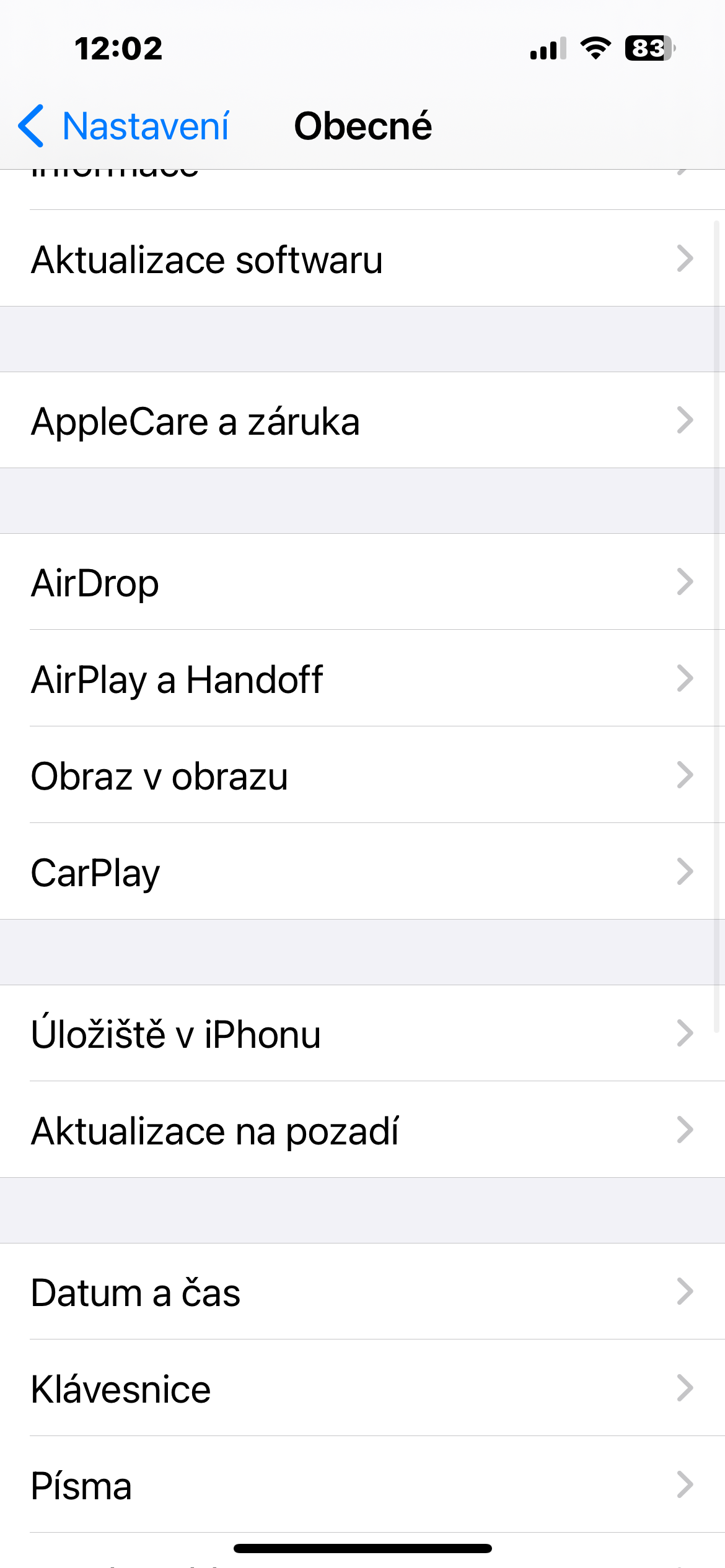725x1568 pixels.
Task: Select the Klávesnice row
Action: (x=362, y=1388)
